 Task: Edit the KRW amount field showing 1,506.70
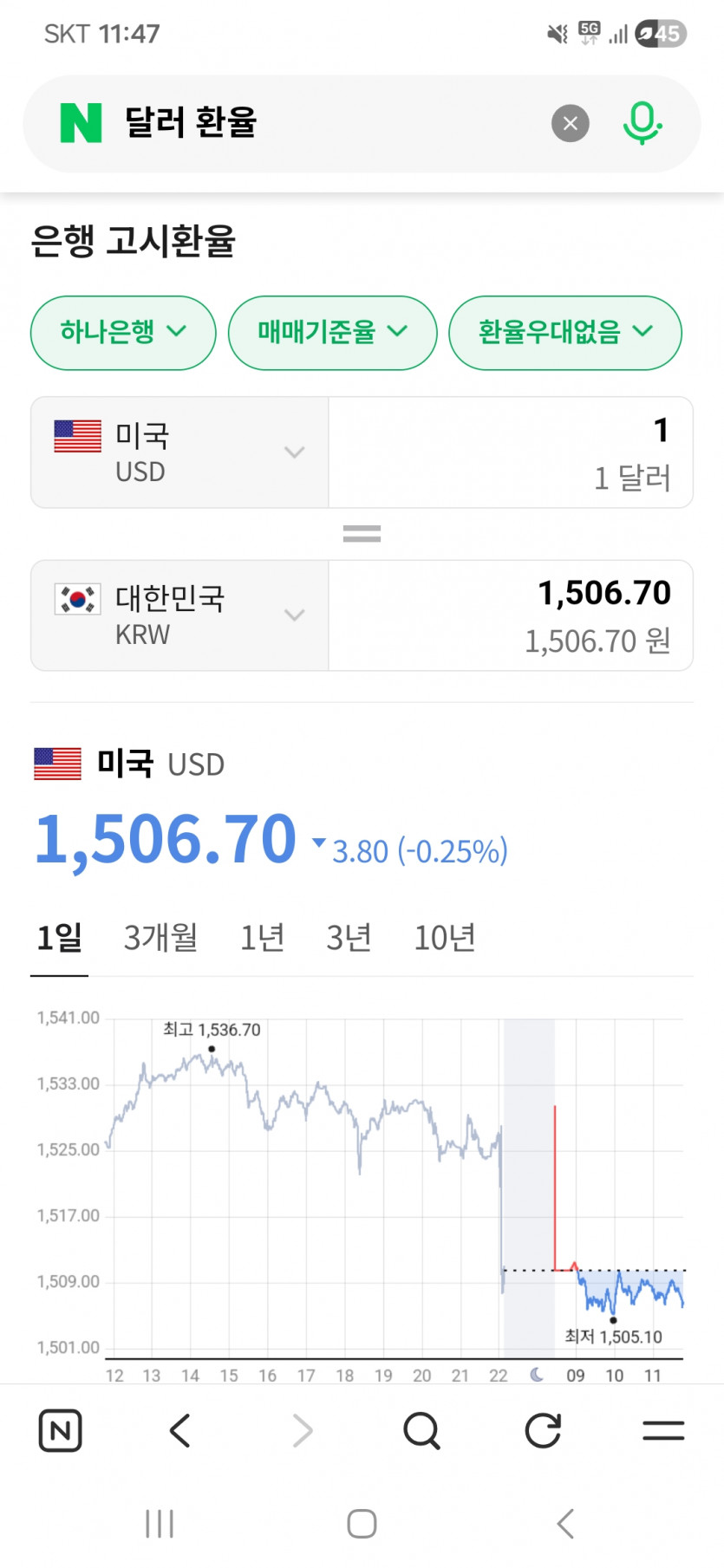(x=510, y=615)
